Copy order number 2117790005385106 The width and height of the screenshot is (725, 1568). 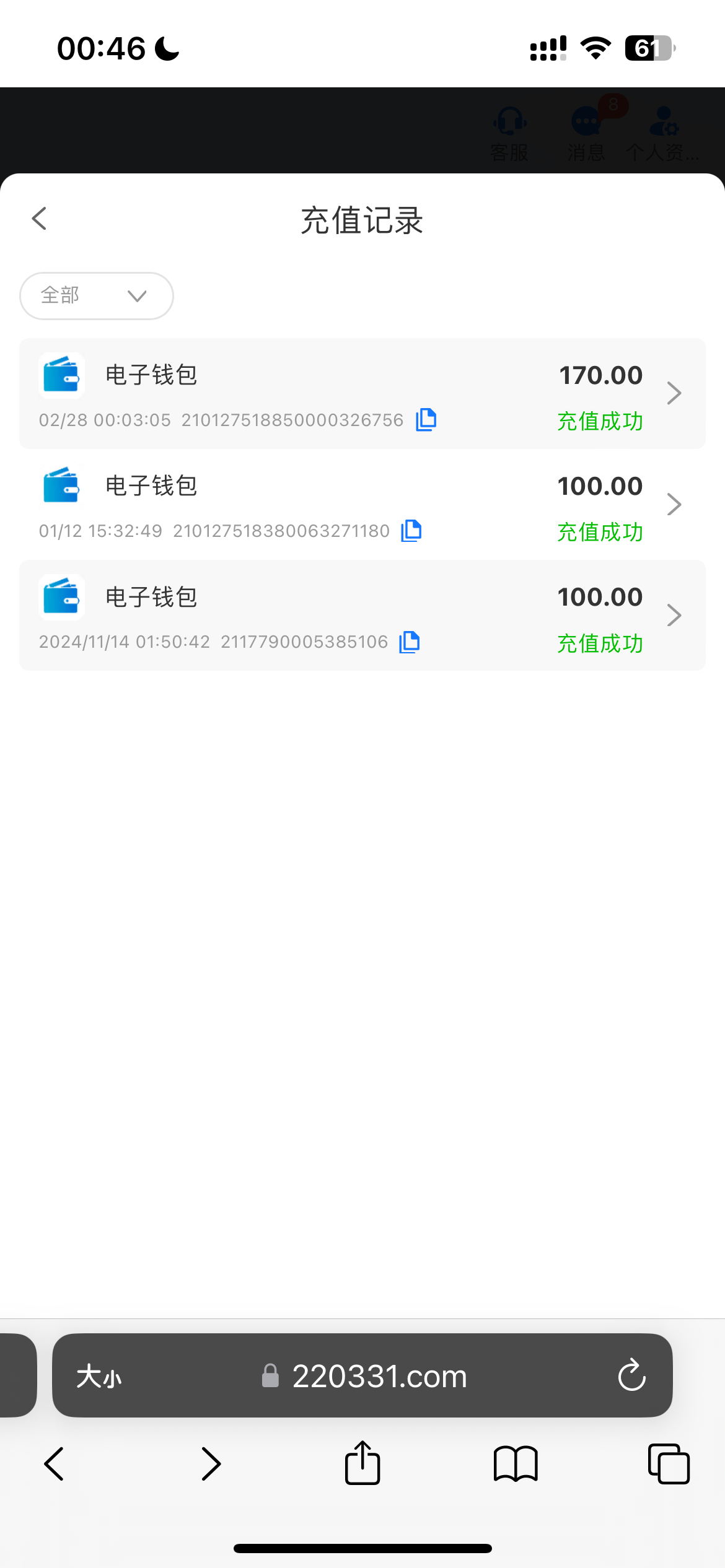[x=410, y=642]
